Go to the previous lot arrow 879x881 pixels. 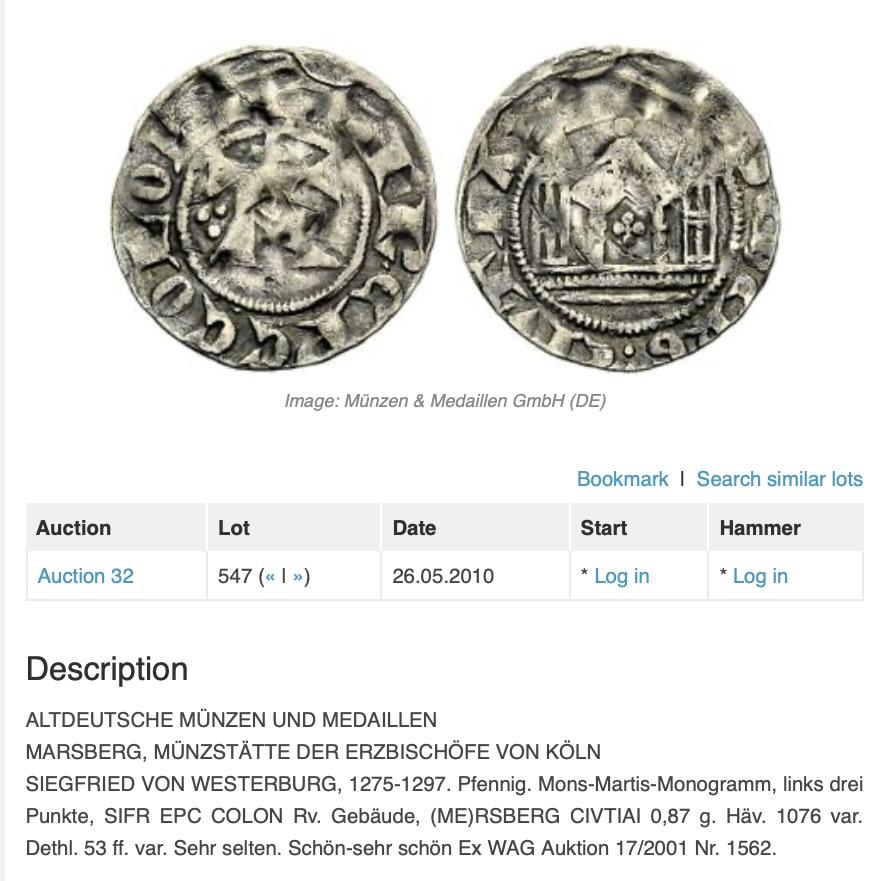point(270,576)
